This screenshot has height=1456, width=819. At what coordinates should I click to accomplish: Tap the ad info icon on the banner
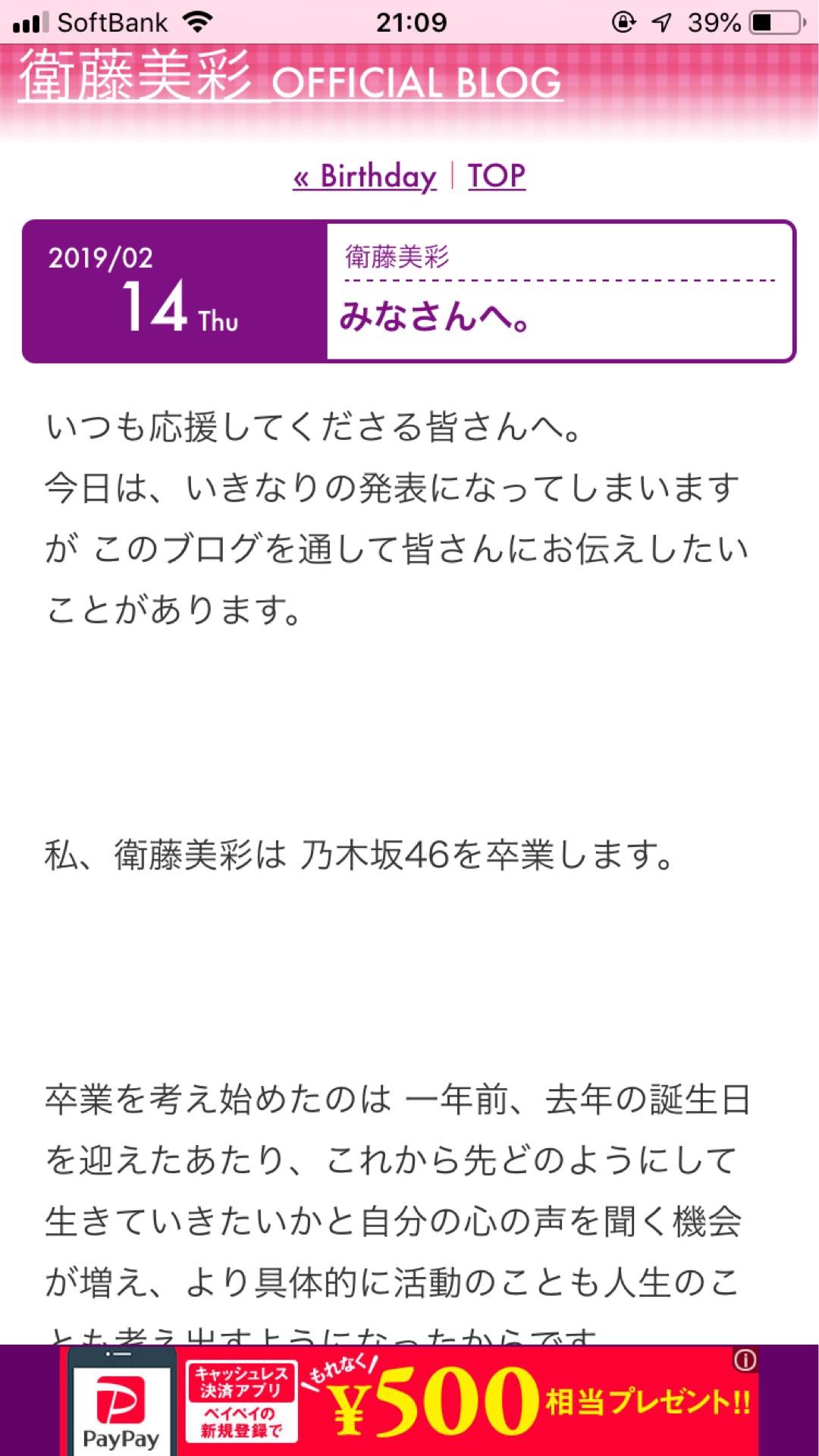(745, 1360)
